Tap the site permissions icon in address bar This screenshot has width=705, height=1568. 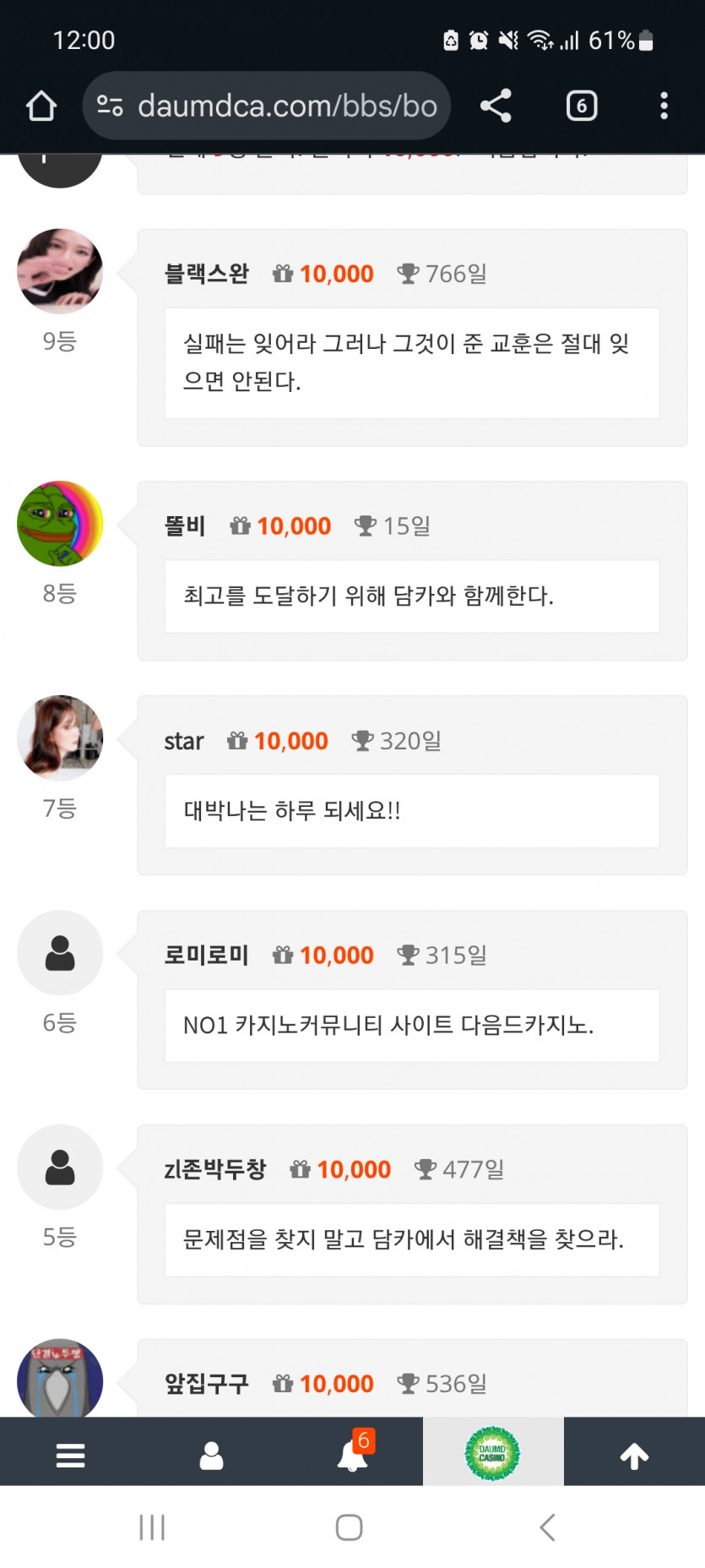pyautogui.click(x=108, y=105)
